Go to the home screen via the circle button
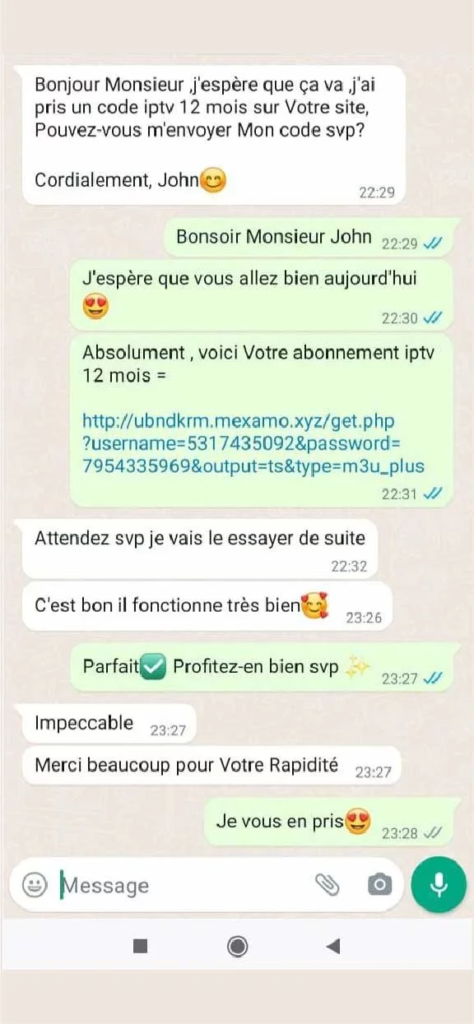The image size is (474, 1024). click(x=238, y=946)
